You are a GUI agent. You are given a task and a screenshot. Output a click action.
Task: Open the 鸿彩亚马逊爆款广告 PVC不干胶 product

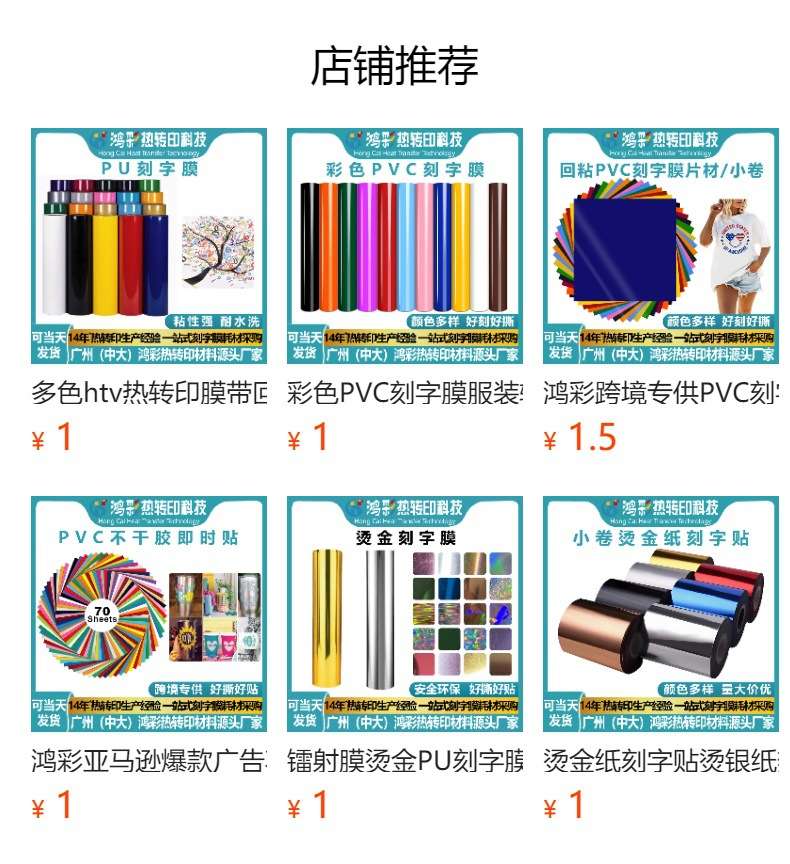tap(149, 614)
